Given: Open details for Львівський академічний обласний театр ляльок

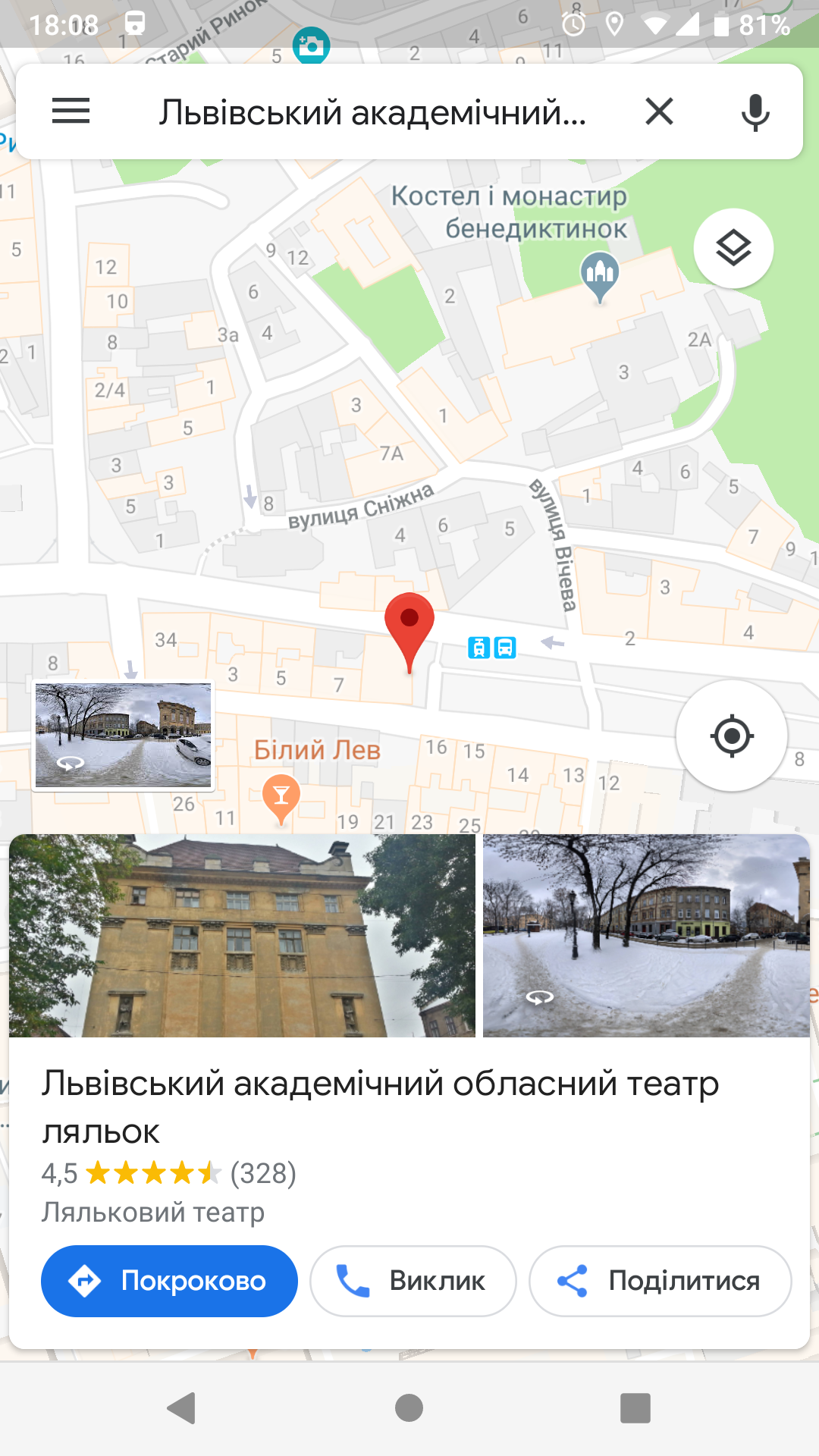Looking at the screenshot, I should (x=379, y=1106).
